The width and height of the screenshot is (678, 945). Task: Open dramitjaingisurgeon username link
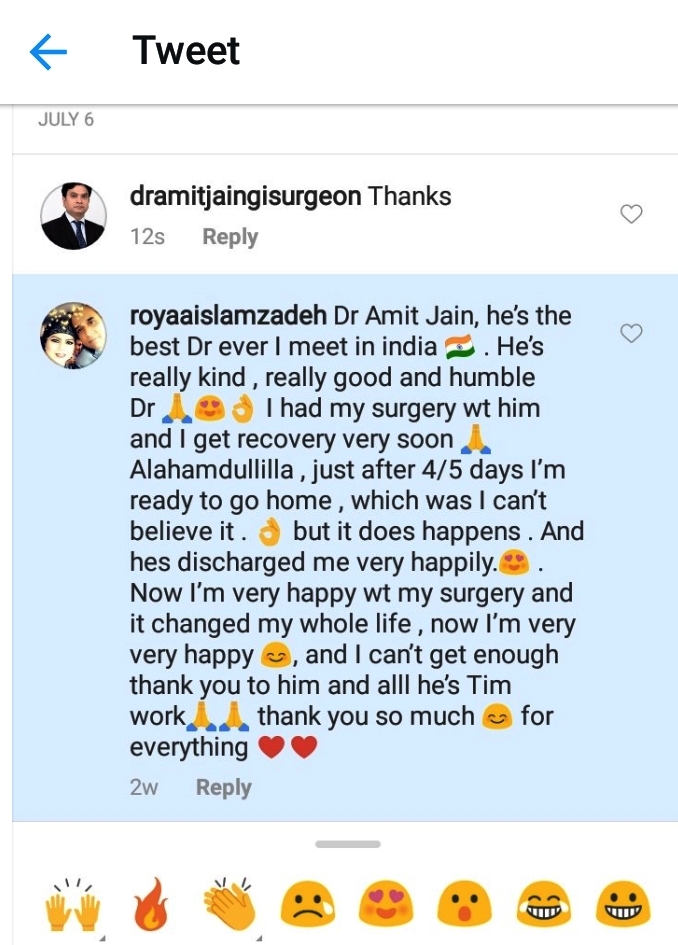point(245,197)
